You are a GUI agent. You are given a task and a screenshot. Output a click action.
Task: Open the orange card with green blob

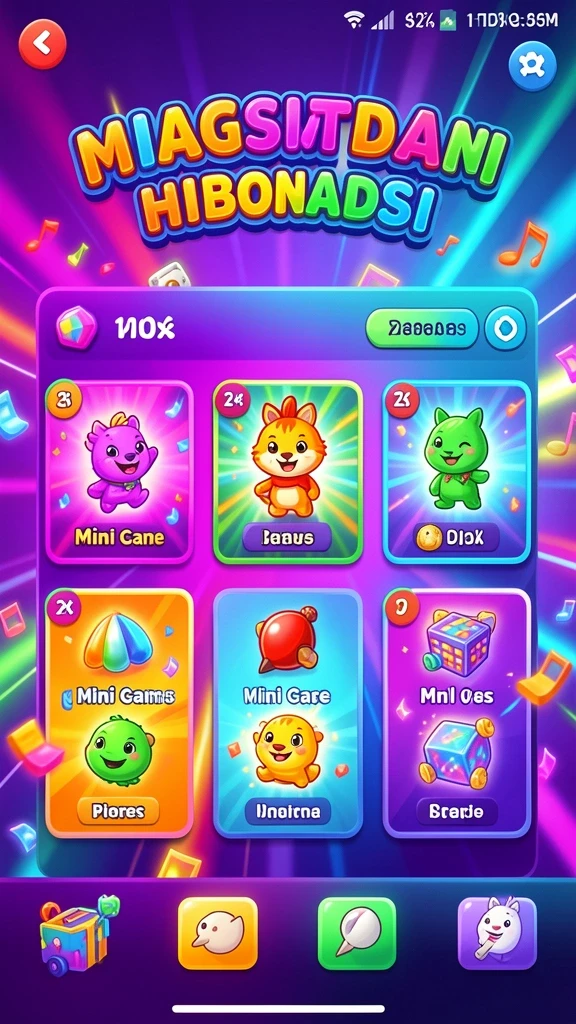coord(120,713)
